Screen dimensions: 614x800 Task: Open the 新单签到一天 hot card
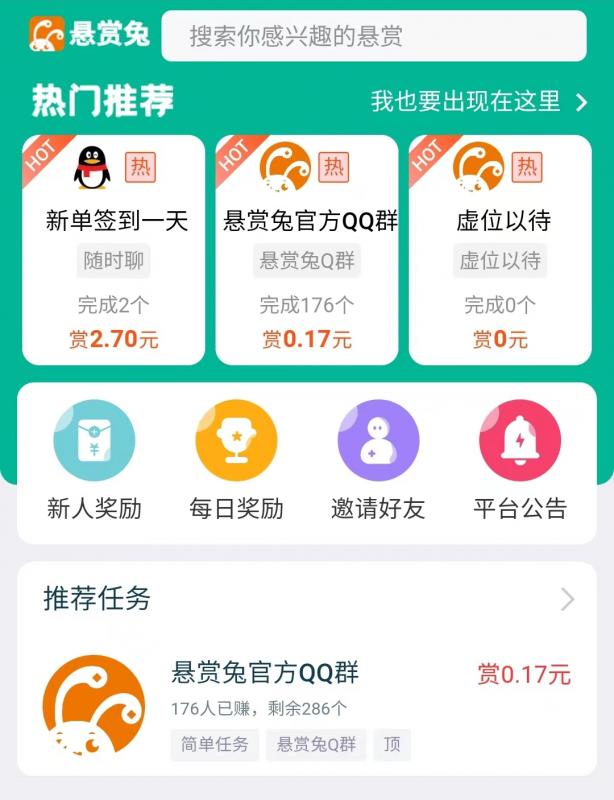click(x=113, y=250)
